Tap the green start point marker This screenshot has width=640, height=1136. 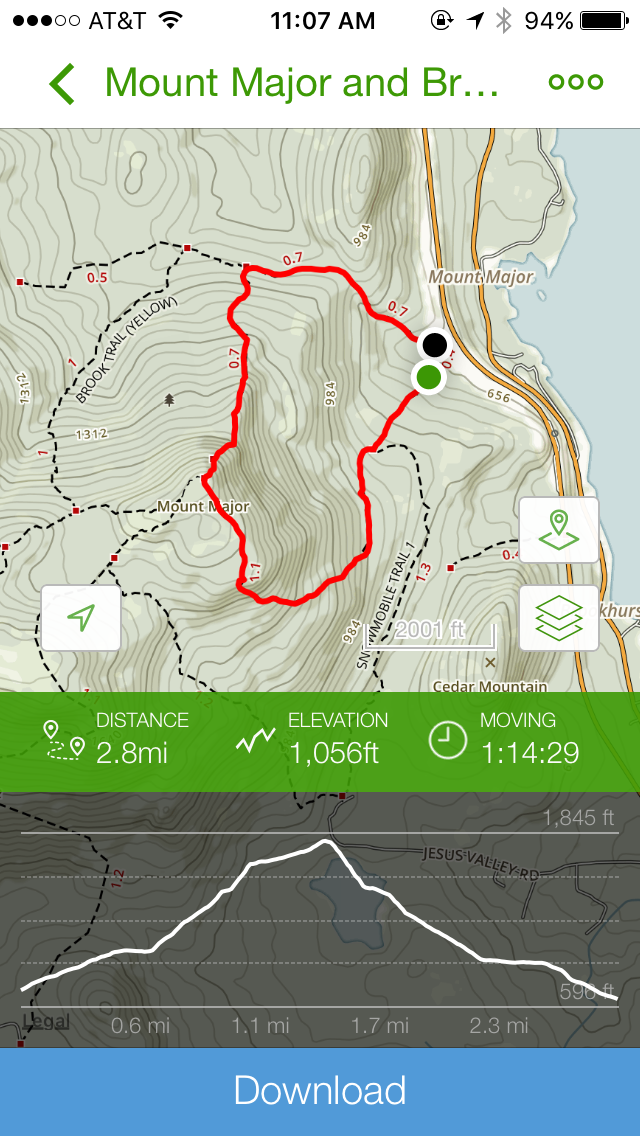coord(429,377)
